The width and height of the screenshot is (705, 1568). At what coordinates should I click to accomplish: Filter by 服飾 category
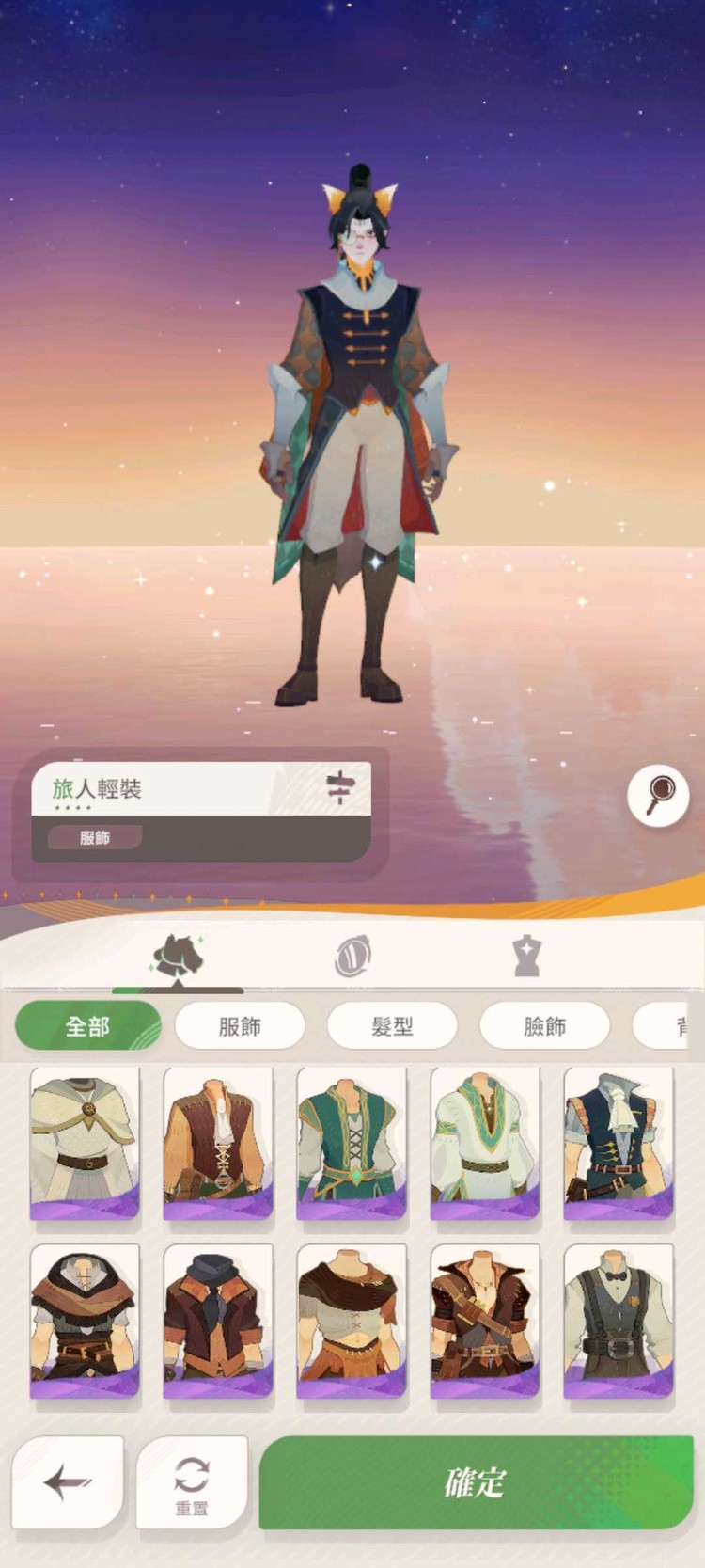[x=240, y=1026]
